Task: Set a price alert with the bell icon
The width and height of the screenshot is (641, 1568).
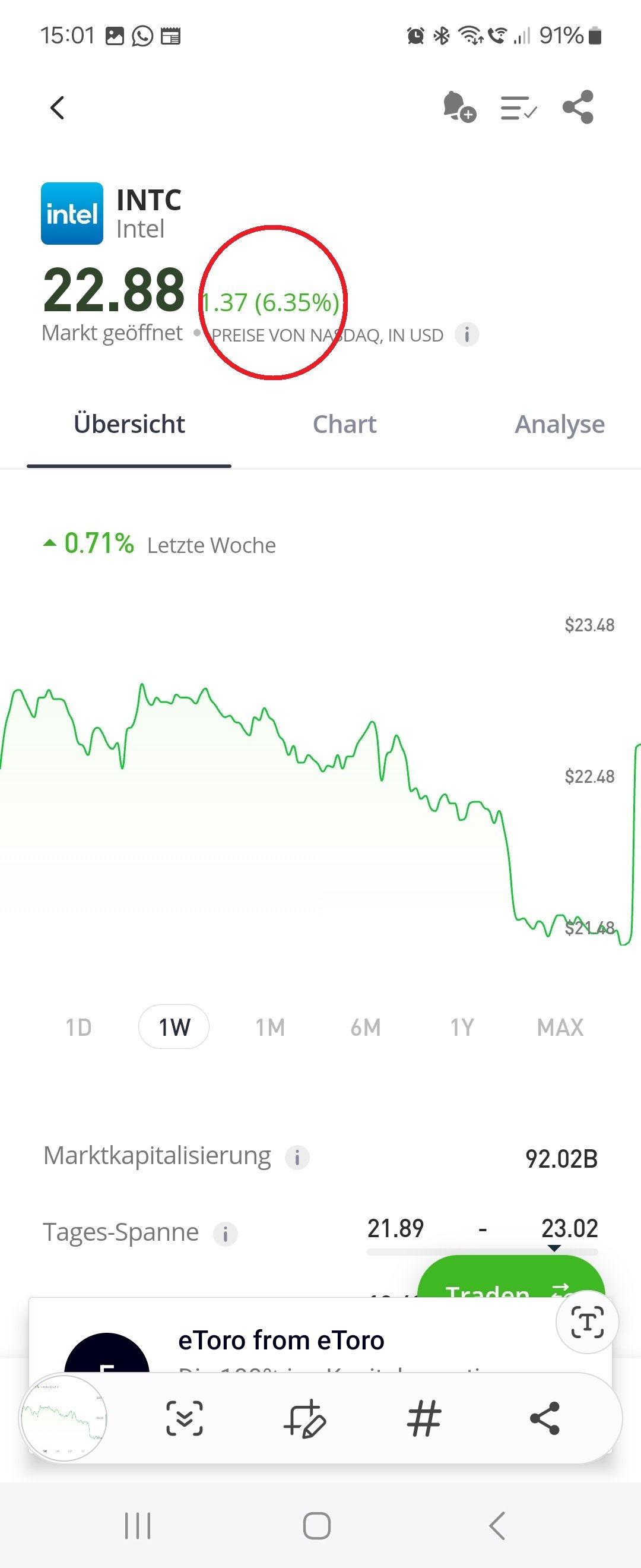Action: [458, 107]
